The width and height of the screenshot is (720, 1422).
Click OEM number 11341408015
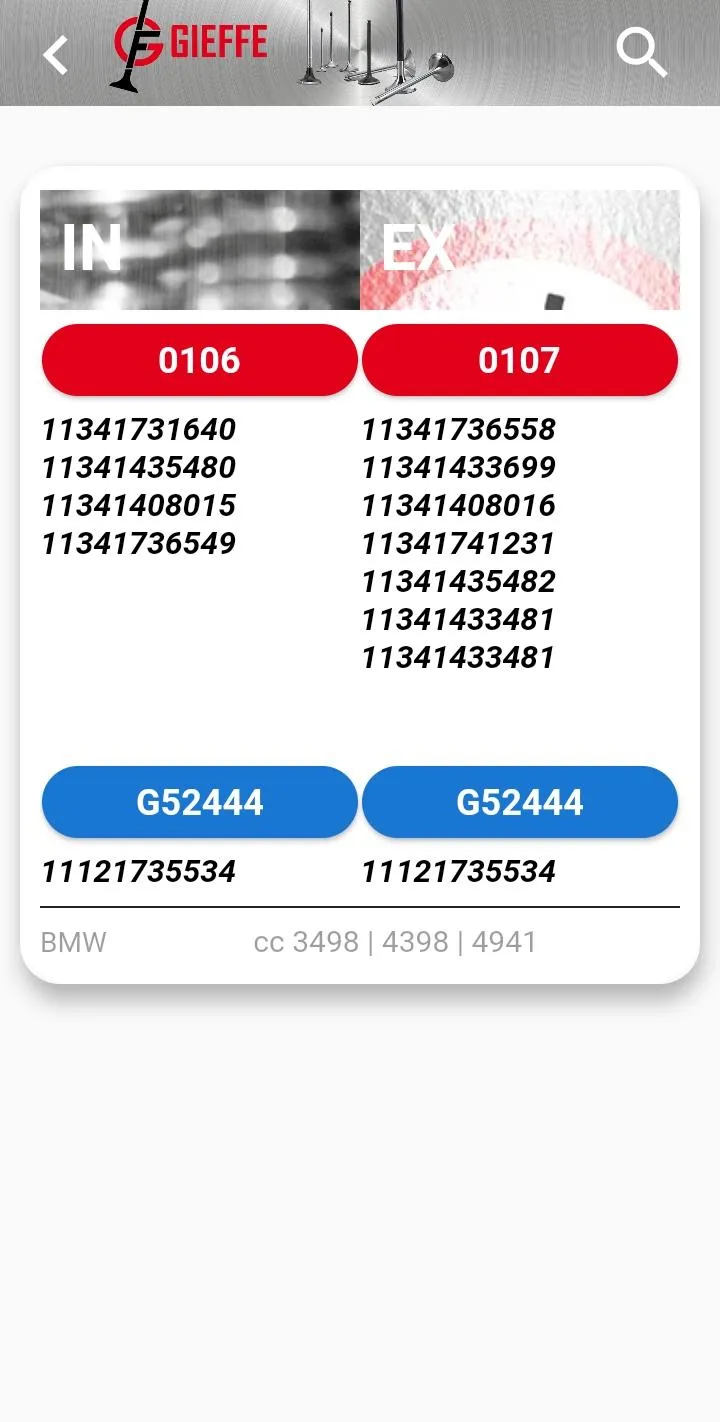[x=137, y=505]
